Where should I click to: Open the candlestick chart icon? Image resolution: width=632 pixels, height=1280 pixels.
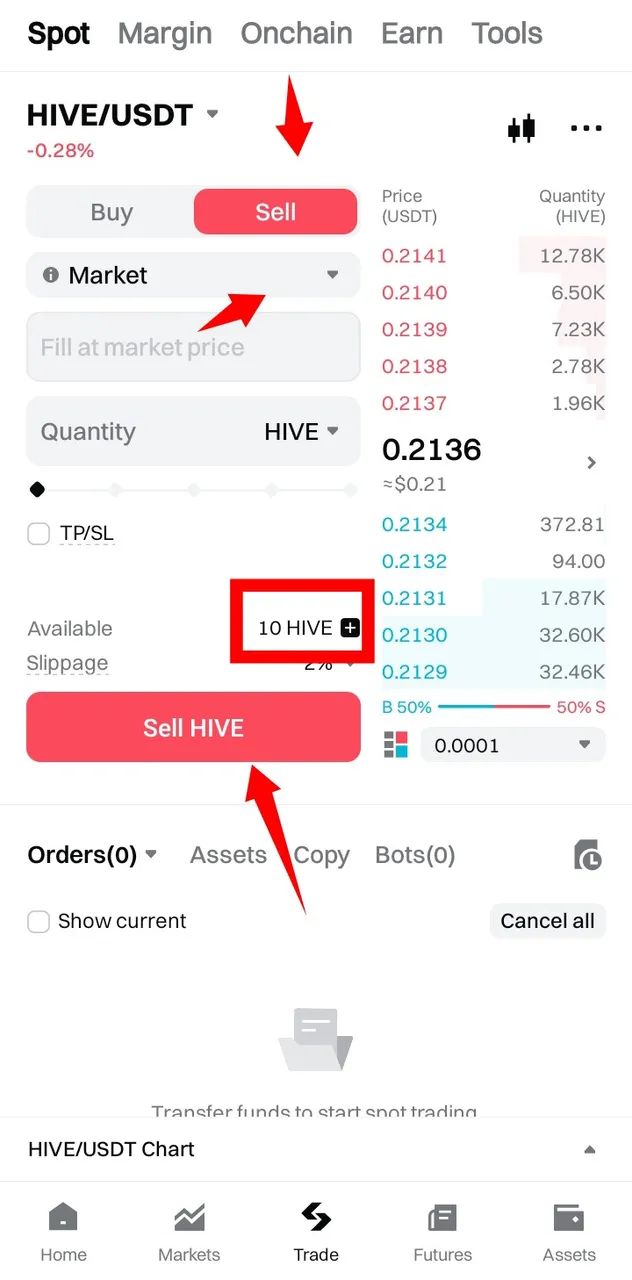tap(521, 129)
